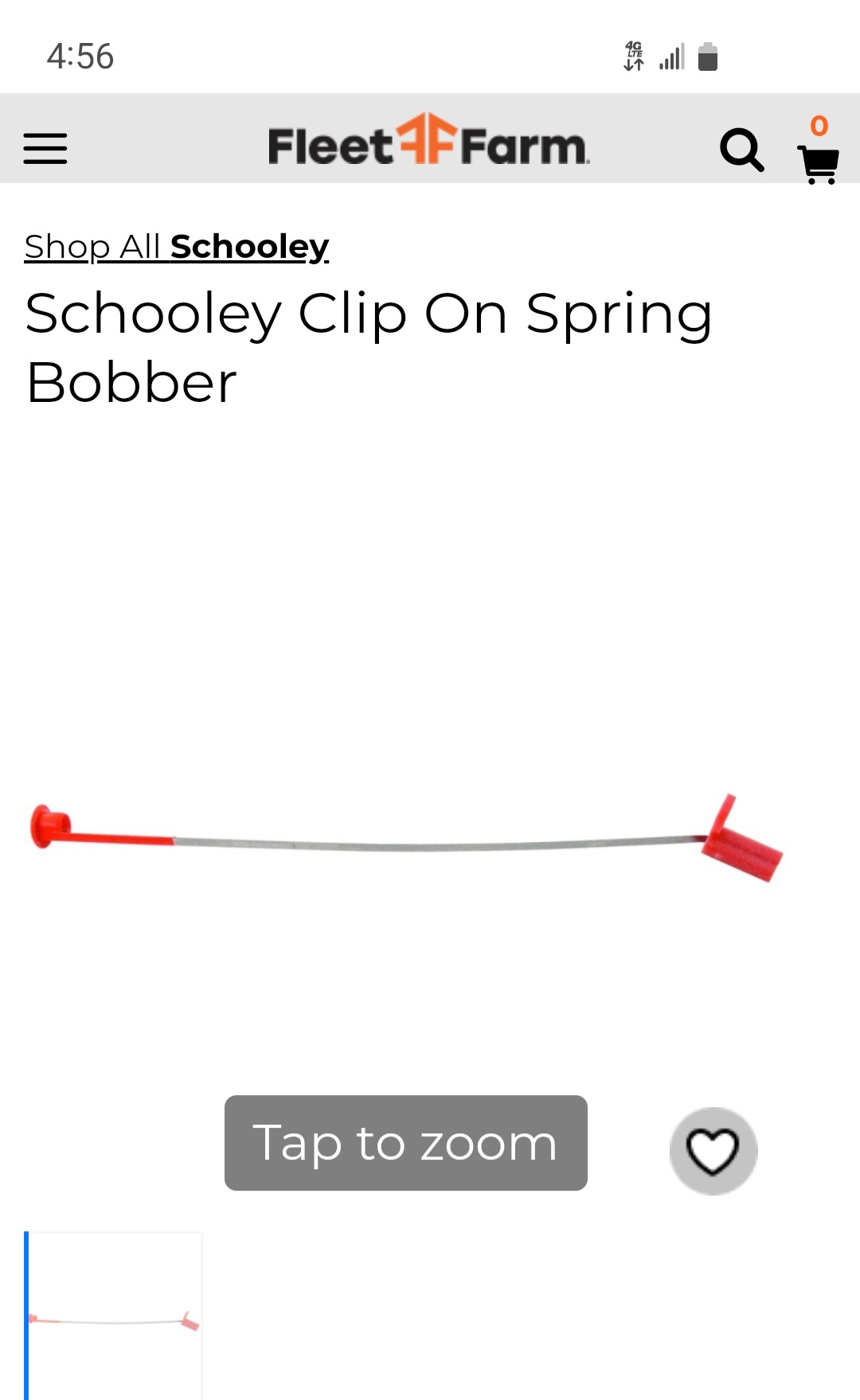Add this bobber to the wishlist heart
860x1400 pixels.
click(713, 1151)
